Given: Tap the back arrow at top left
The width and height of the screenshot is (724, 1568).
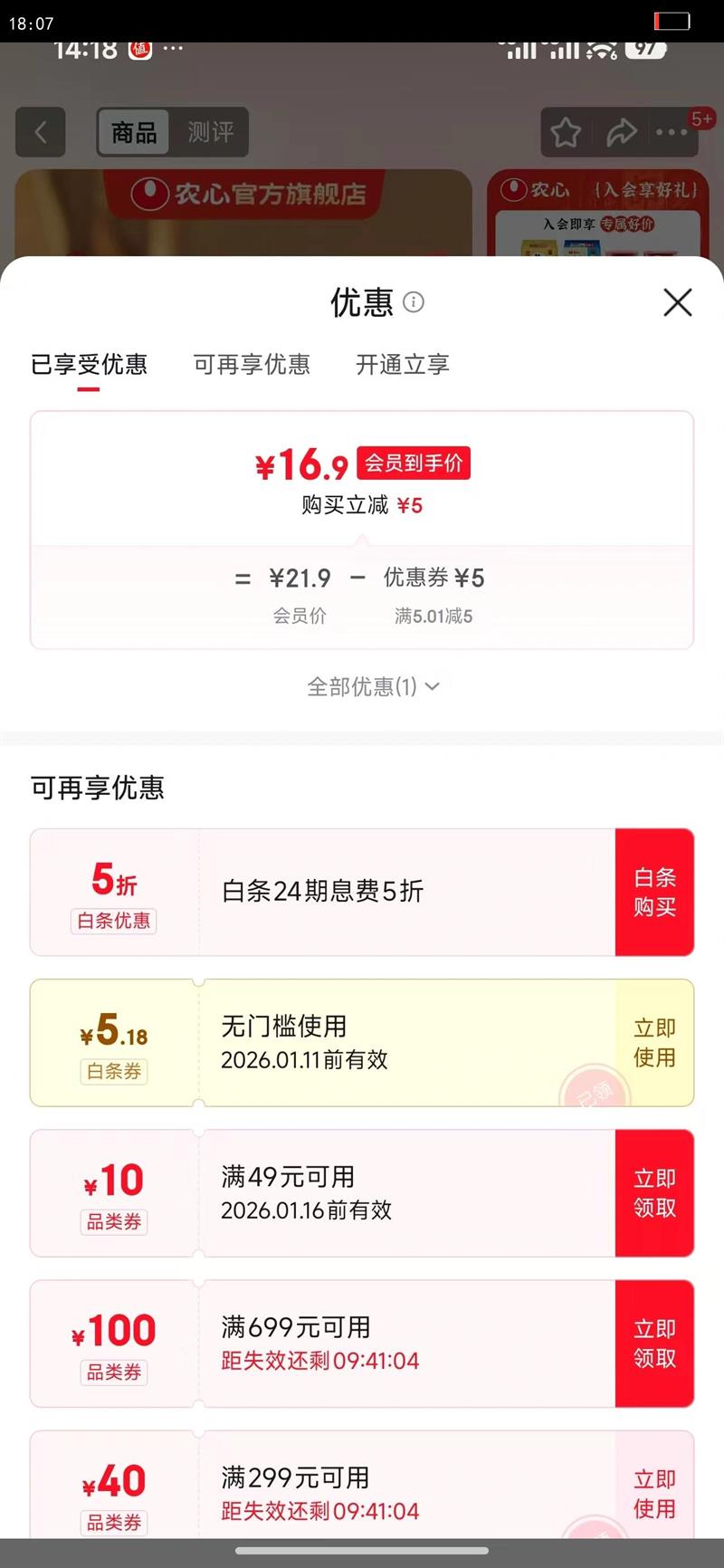Looking at the screenshot, I should 41,132.
